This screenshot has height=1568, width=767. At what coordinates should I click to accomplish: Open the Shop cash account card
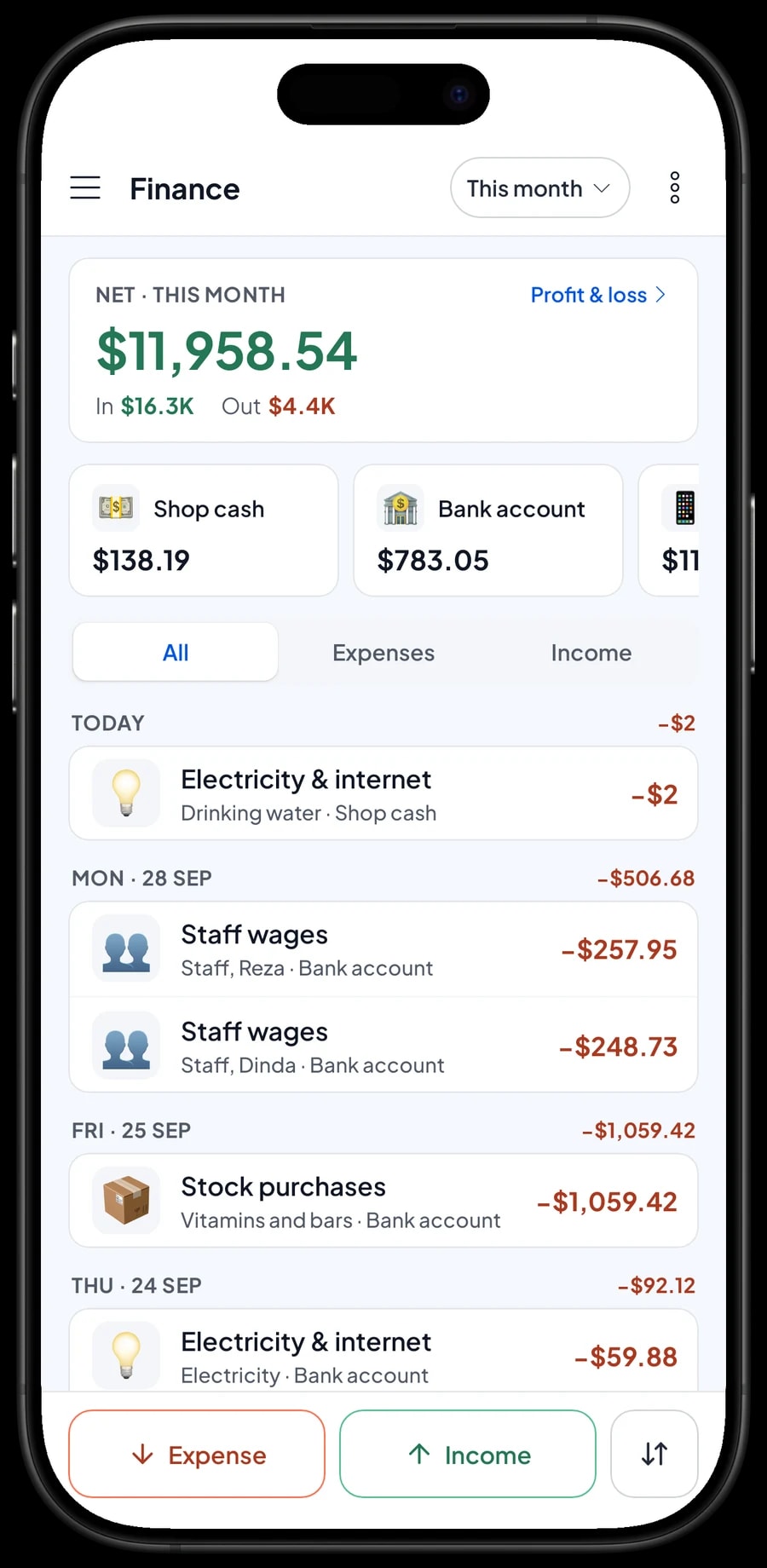click(204, 530)
